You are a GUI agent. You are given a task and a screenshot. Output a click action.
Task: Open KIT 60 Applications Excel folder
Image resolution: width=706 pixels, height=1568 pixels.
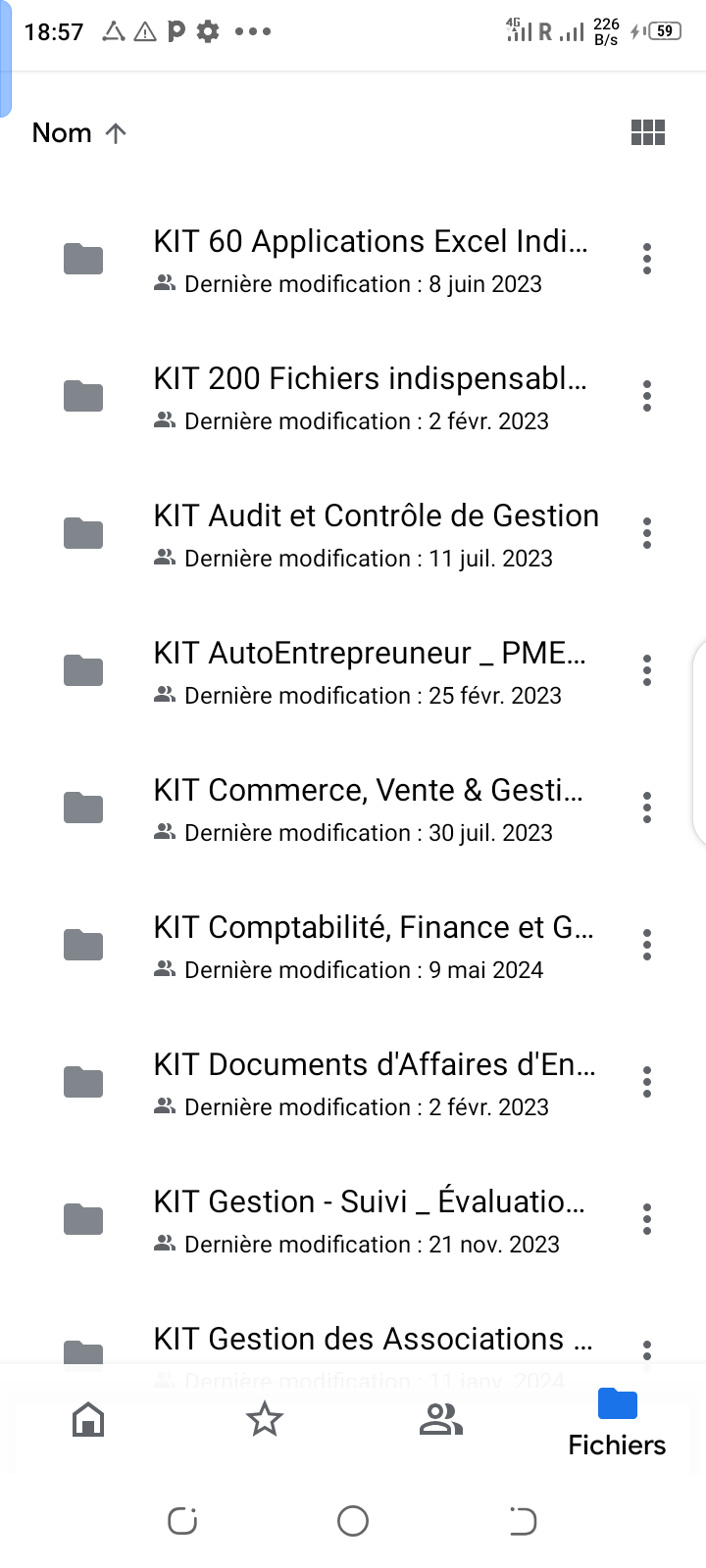pos(353,260)
